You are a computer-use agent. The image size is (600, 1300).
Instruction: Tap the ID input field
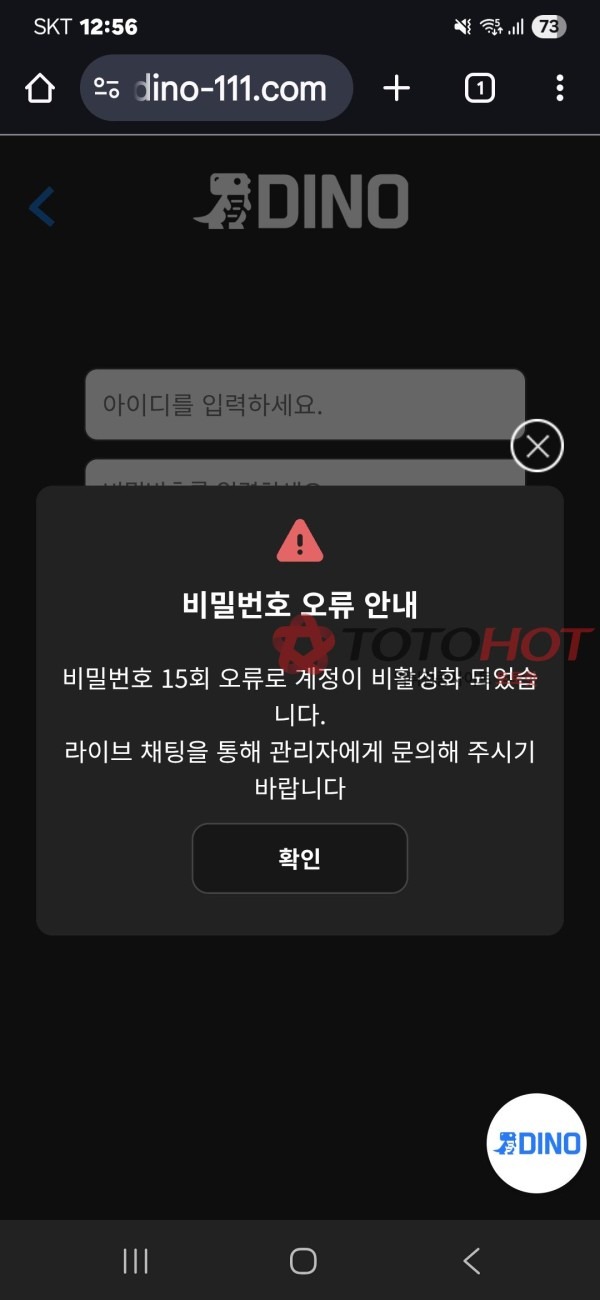coord(304,405)
